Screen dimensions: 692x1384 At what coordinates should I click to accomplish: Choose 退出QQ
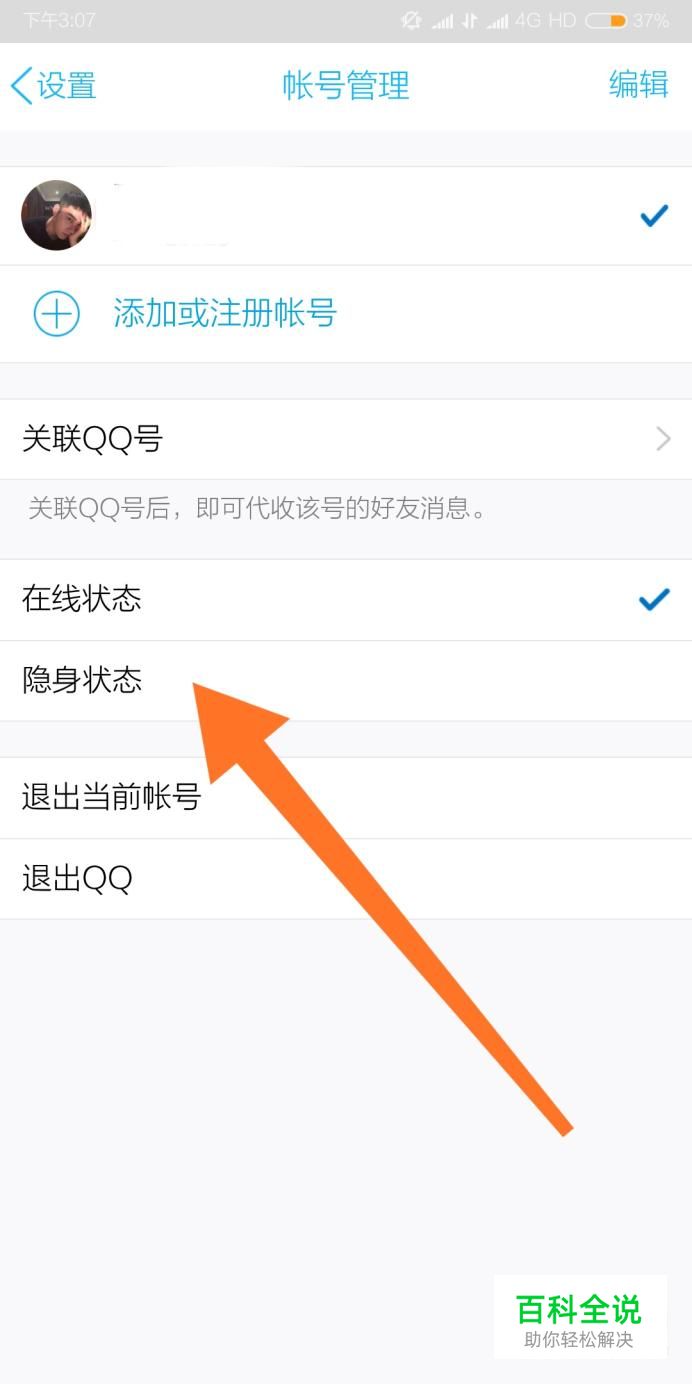coord(346,879)
